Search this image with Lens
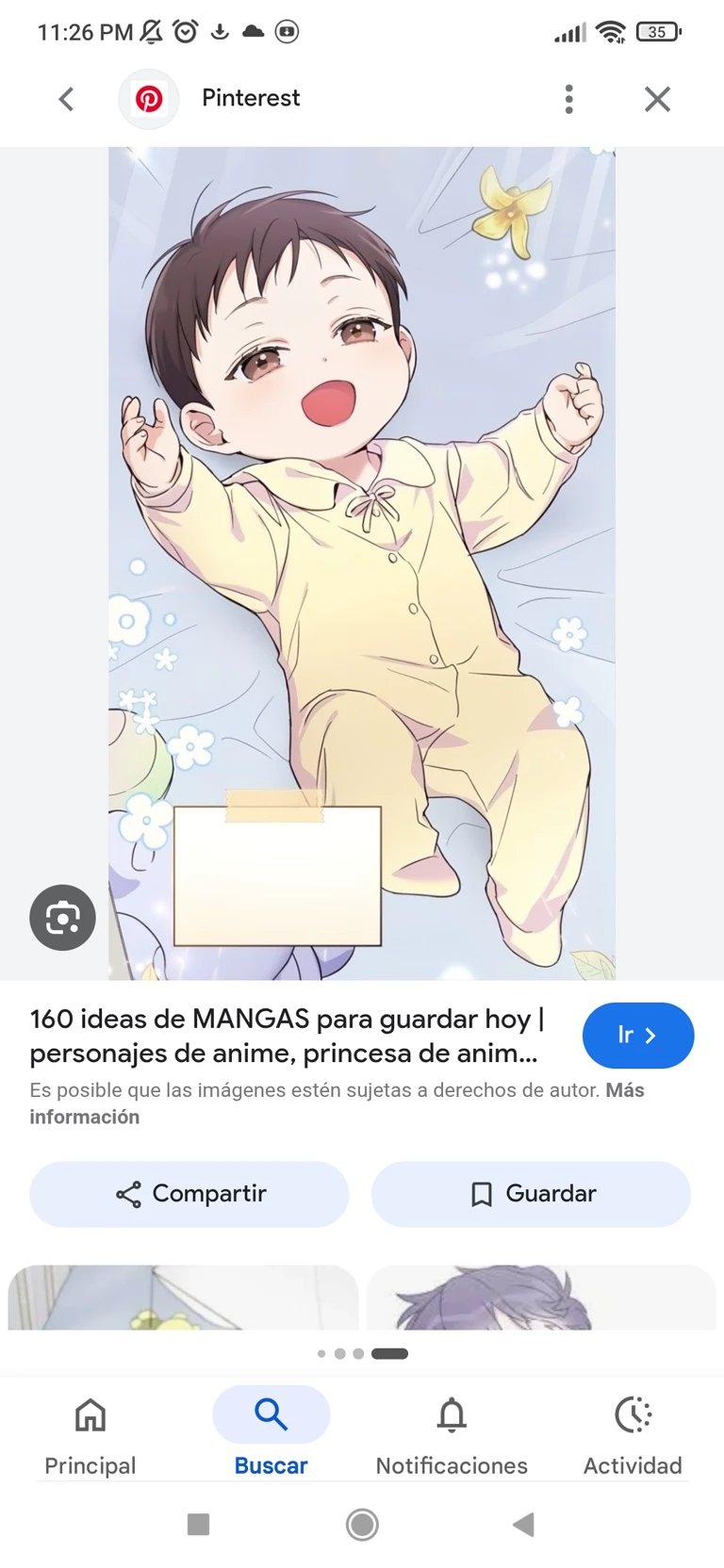The image size is (724, 1568). (x=62, y=917)
